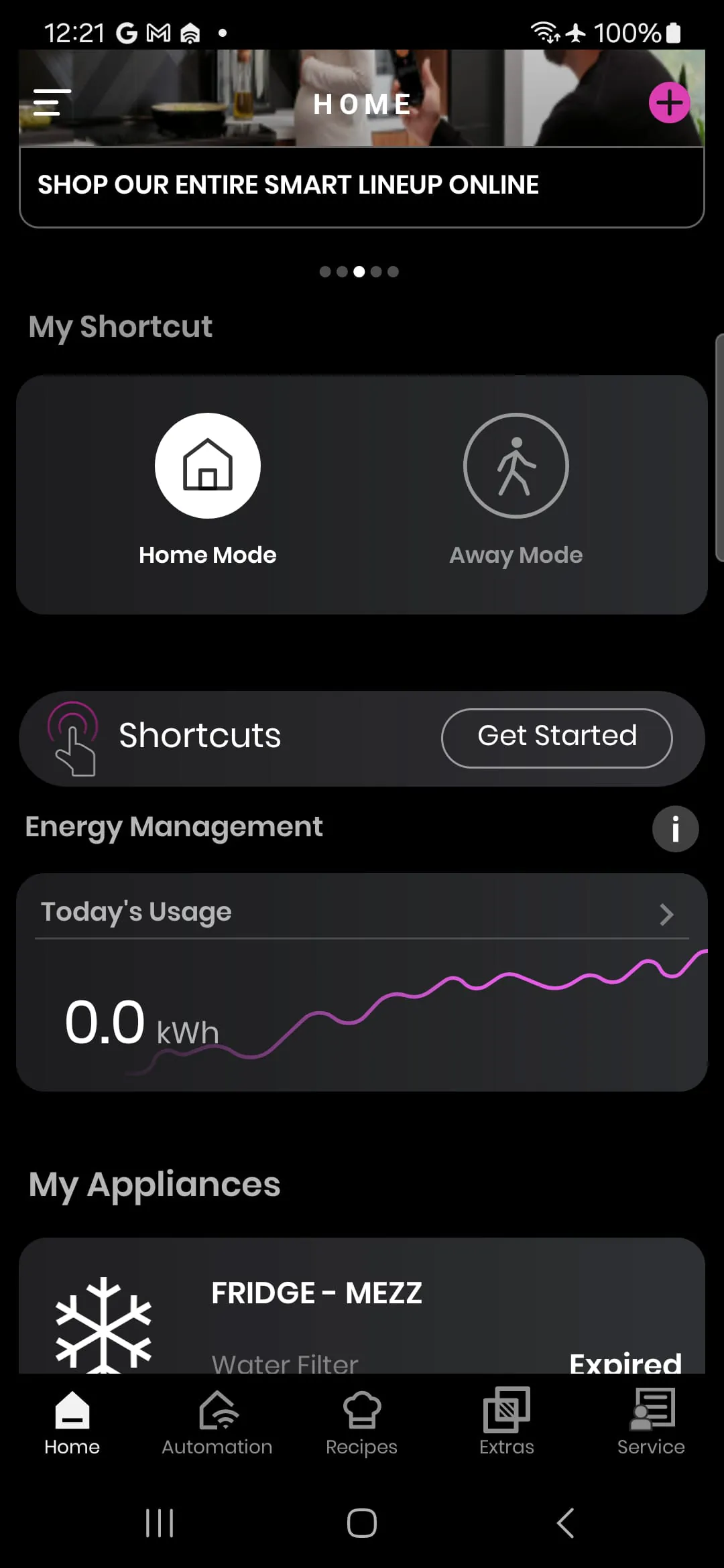The image size is (724, 1568).
Task: Tap the Android recent apps button
Action: pyautogui.click(x=158, y=1522)
